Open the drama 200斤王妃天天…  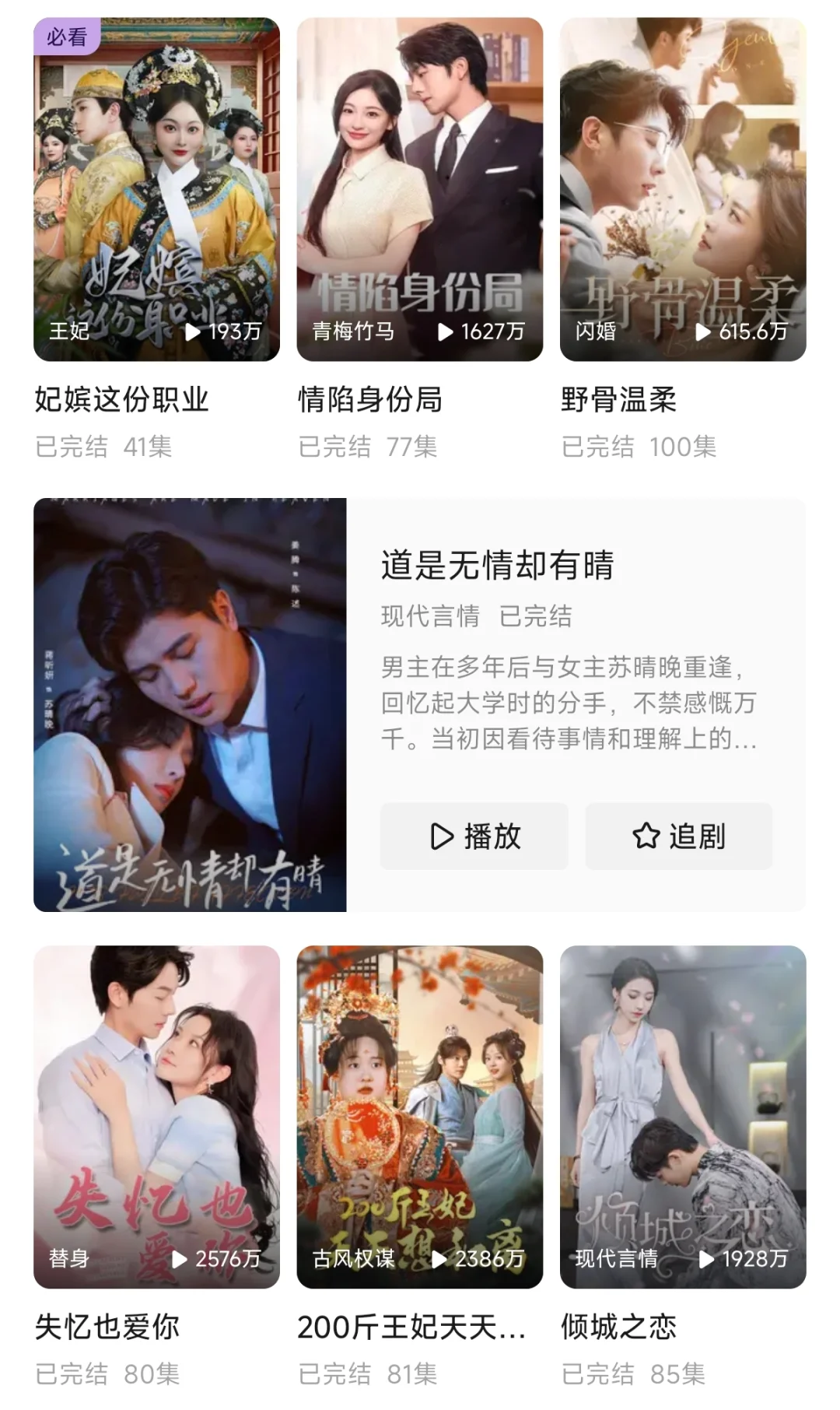(419, 1117)
